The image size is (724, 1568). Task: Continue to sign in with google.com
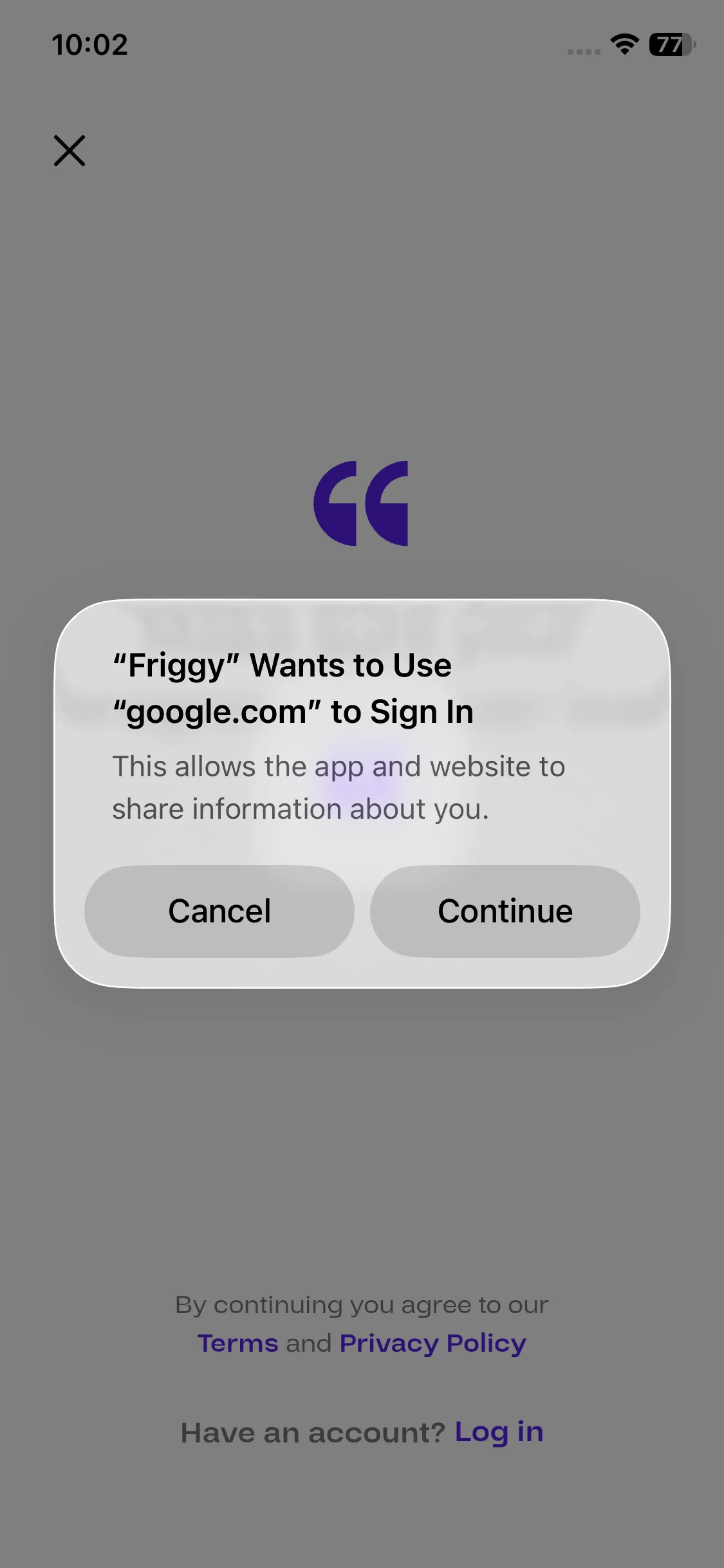click(505, 911)
